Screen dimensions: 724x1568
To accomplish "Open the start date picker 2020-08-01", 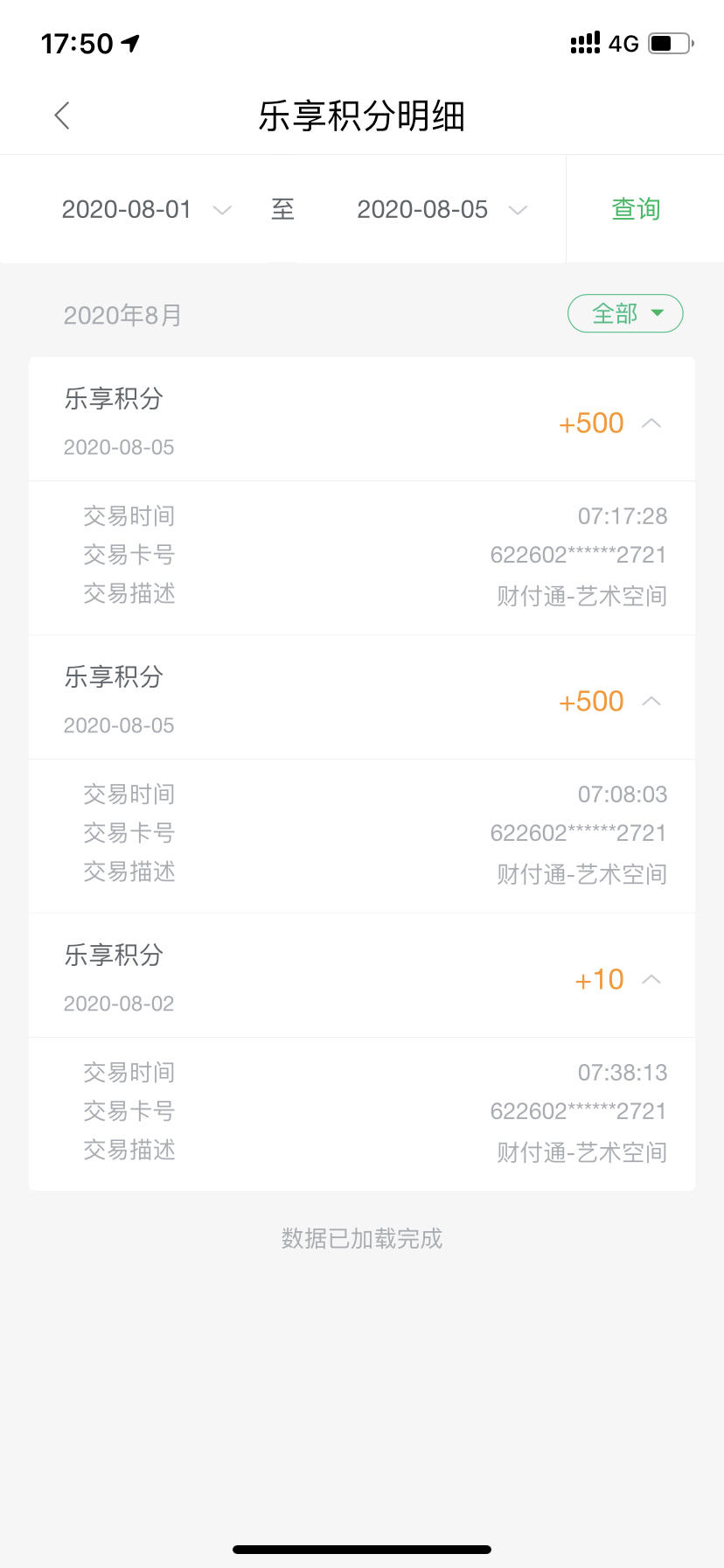I will [146, 210].
